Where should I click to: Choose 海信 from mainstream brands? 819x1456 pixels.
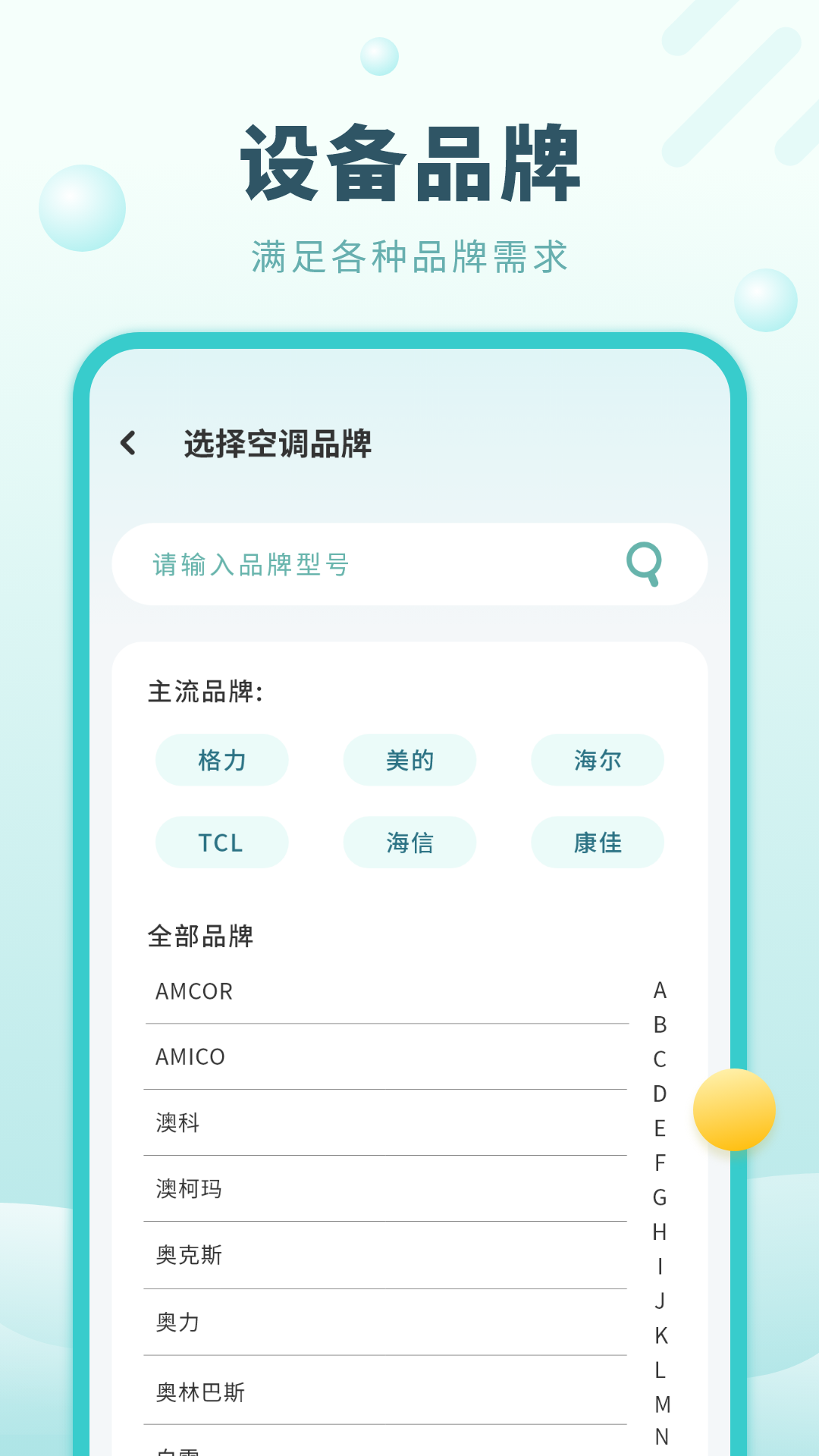click(x=409, y=842)
